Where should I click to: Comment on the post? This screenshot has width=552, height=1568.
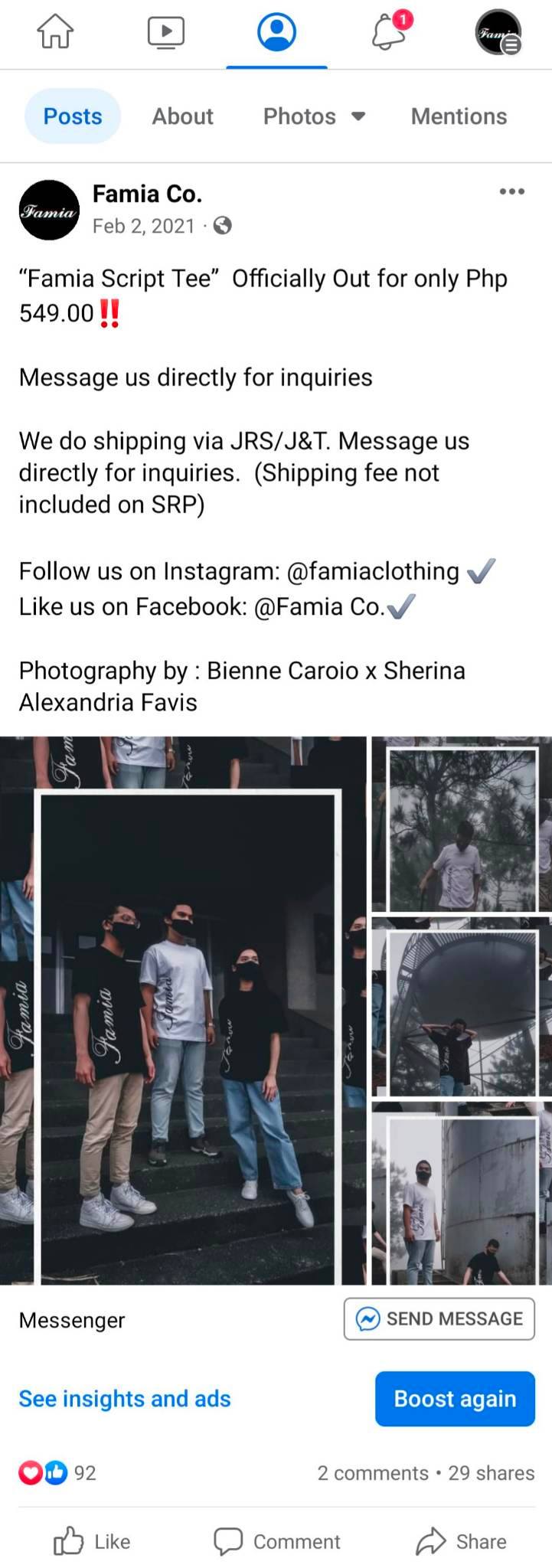(x=276, y=1541)
